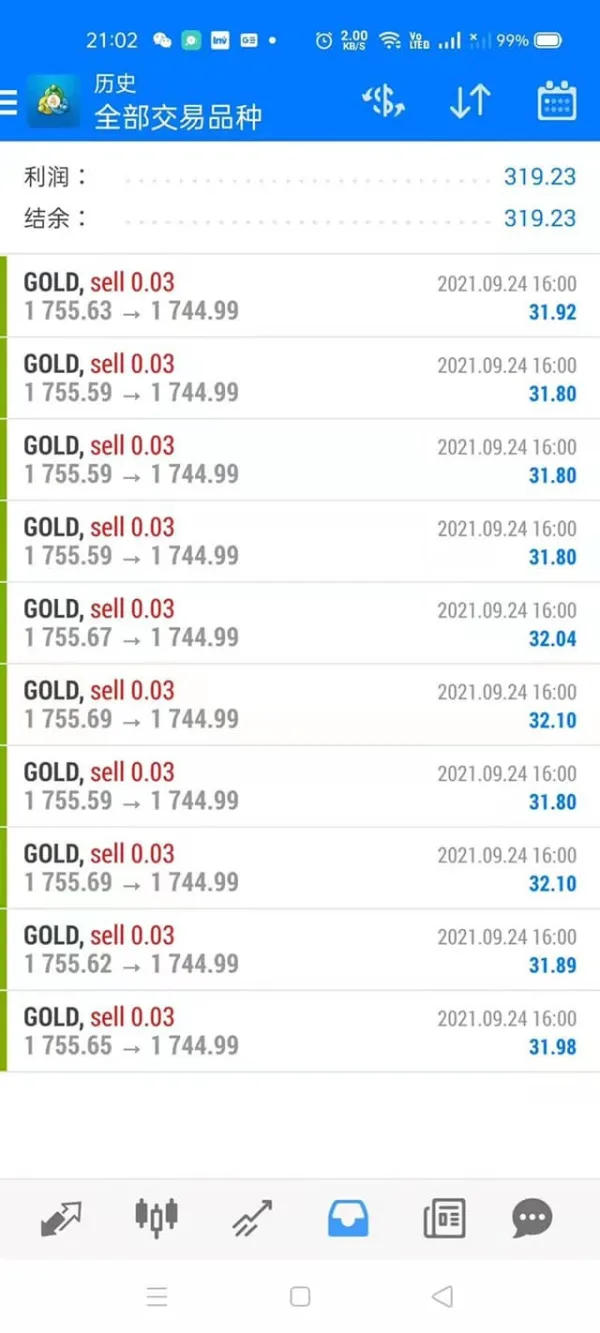Expand the GOLD sell trade with profit 31.92
This screenshot has width=600, height=1333.
coord(300,297)
